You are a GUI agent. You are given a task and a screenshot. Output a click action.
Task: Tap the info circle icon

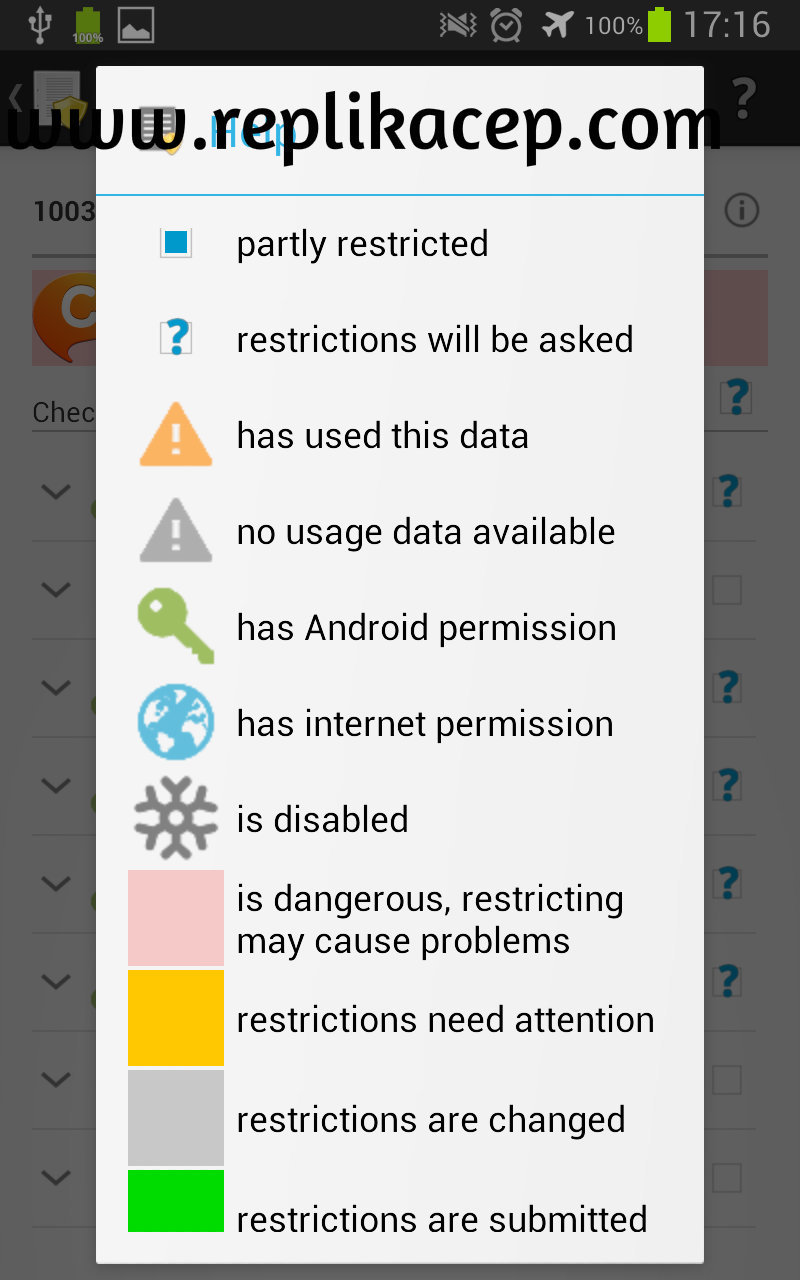[742, 211]
